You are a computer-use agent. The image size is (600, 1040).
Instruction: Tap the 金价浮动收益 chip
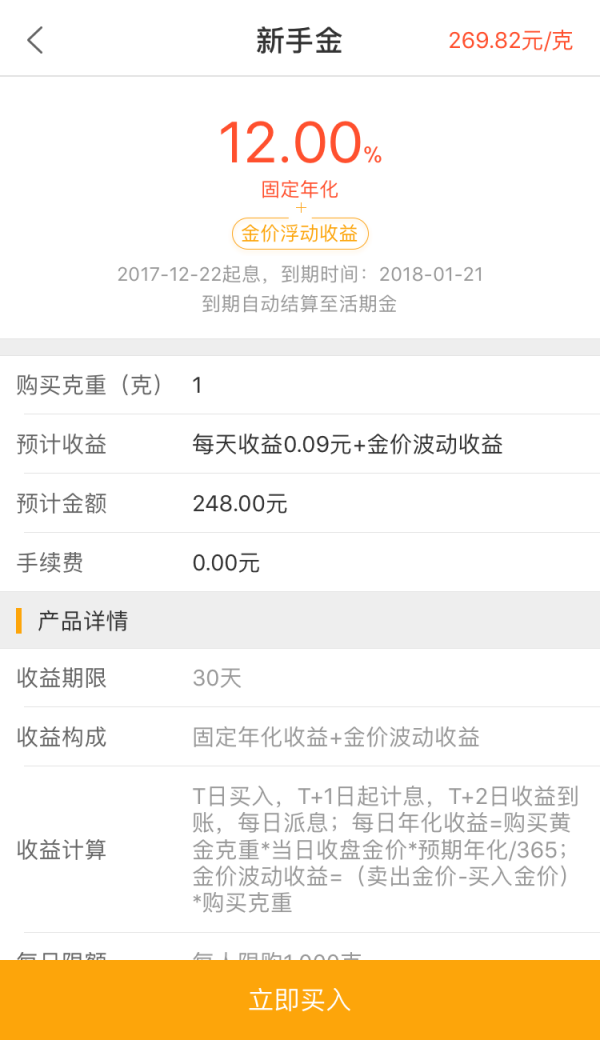pos(300,234)
